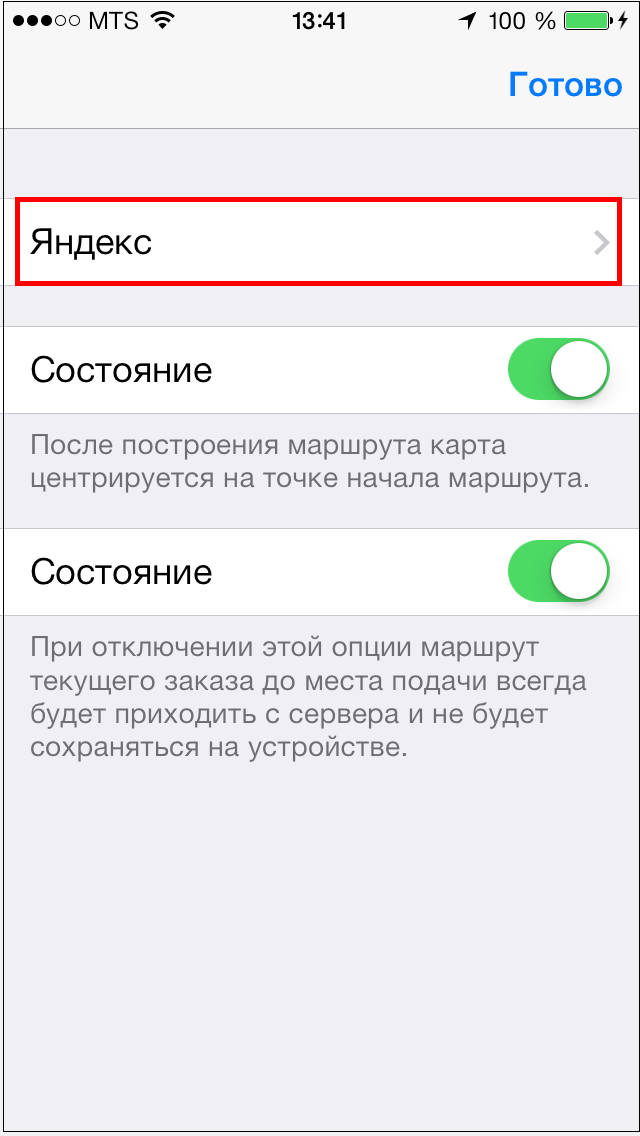This screenshot has height=1136, width=640.
Task: Disable map centering on route start
Action: tap(559, 369)
